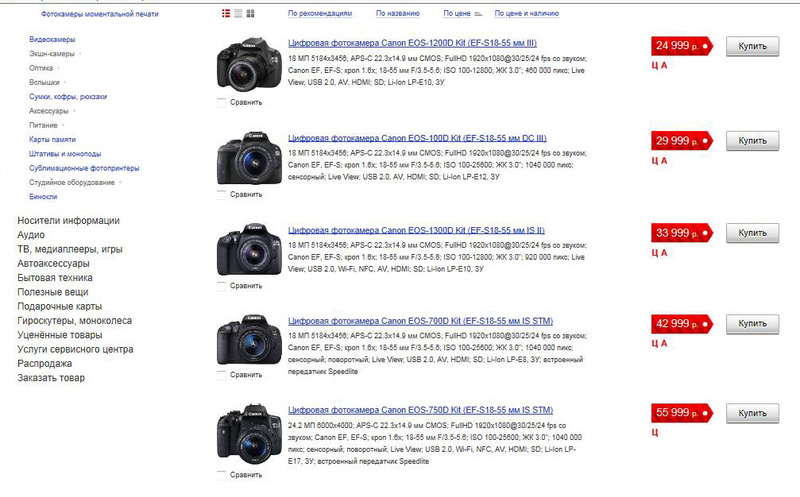Switch to the grid view icon
This screenshot has width=800, height=497.
(x=250, y=15)
